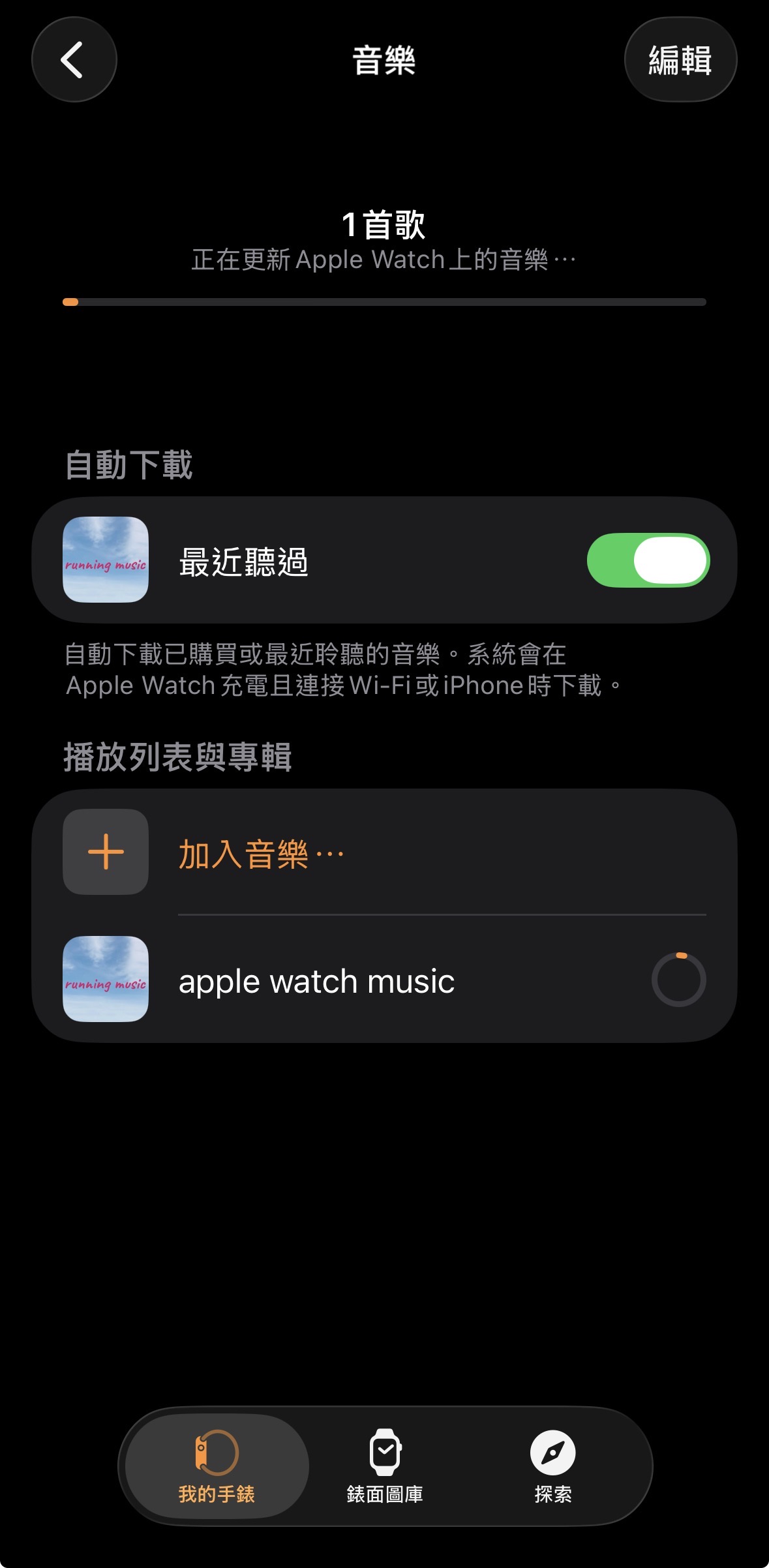The height and width of the screenshot is (1568, 769).
Task: Tap the 編輯 edit button
Action: point(680,60)
